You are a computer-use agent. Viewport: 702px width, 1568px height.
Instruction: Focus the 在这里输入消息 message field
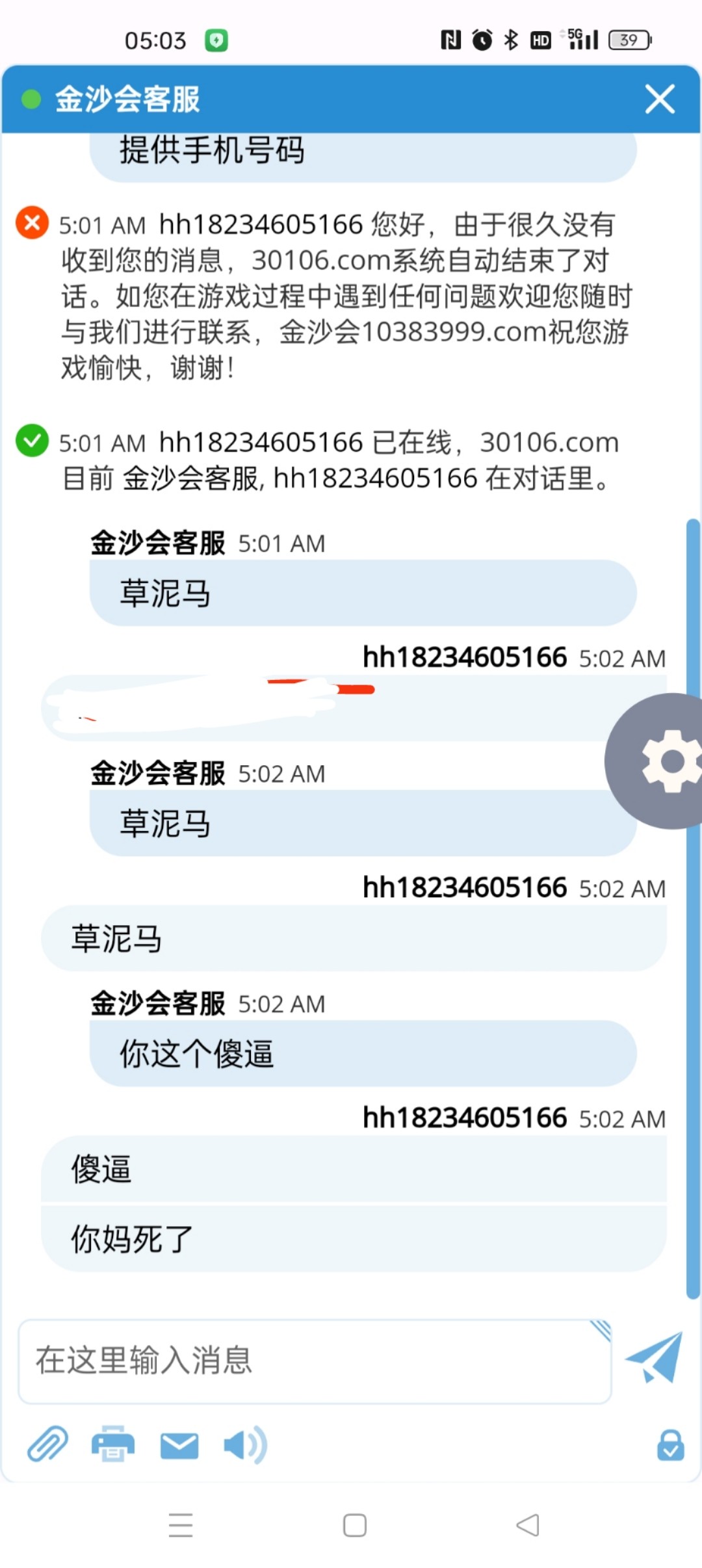pyautogui.click(x=315, y=1361)
